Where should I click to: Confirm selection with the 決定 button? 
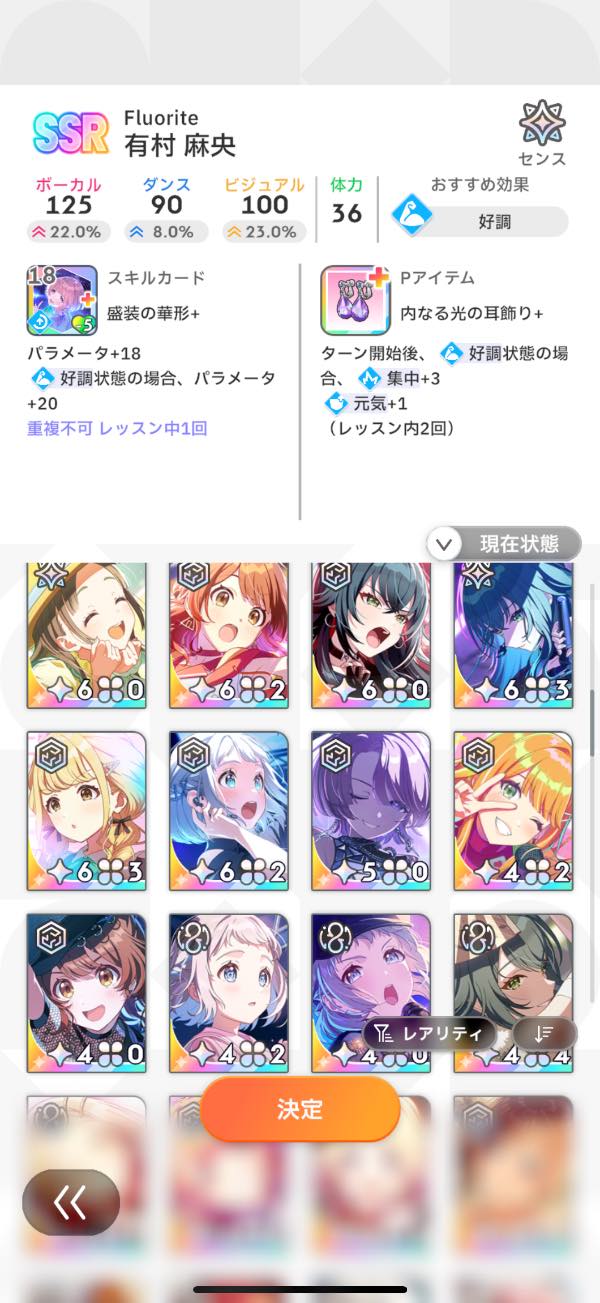tap(300, 1109)
